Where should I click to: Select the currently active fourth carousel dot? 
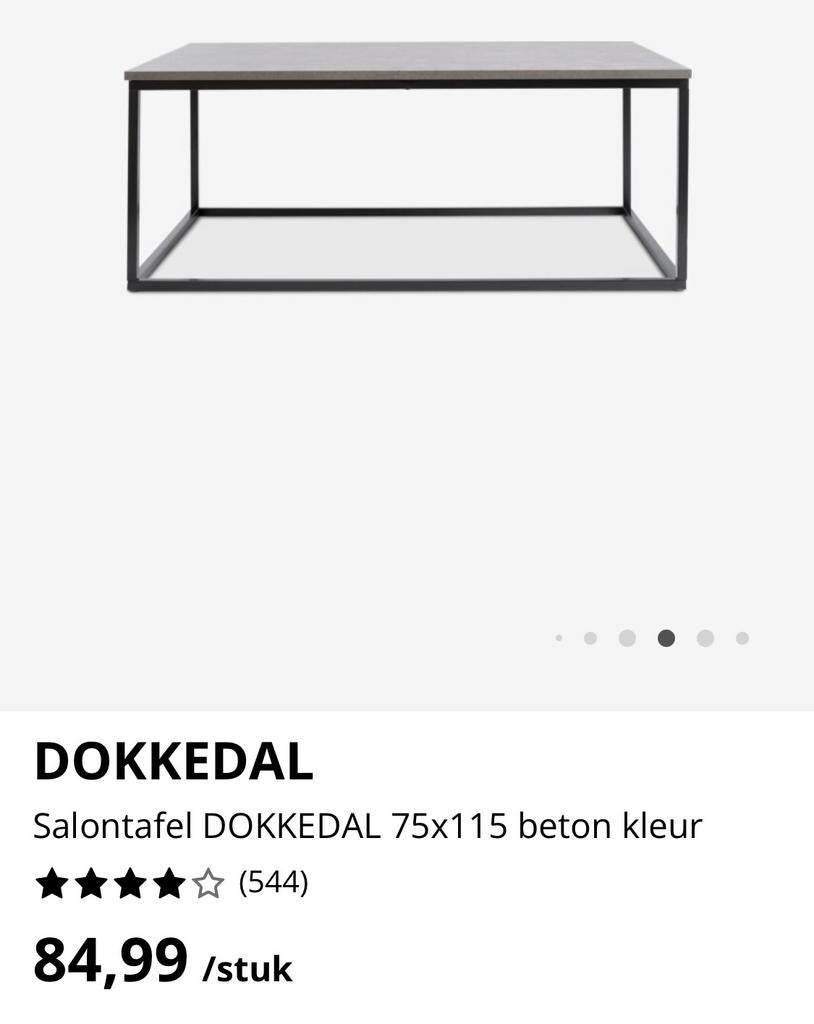[665, 636]
